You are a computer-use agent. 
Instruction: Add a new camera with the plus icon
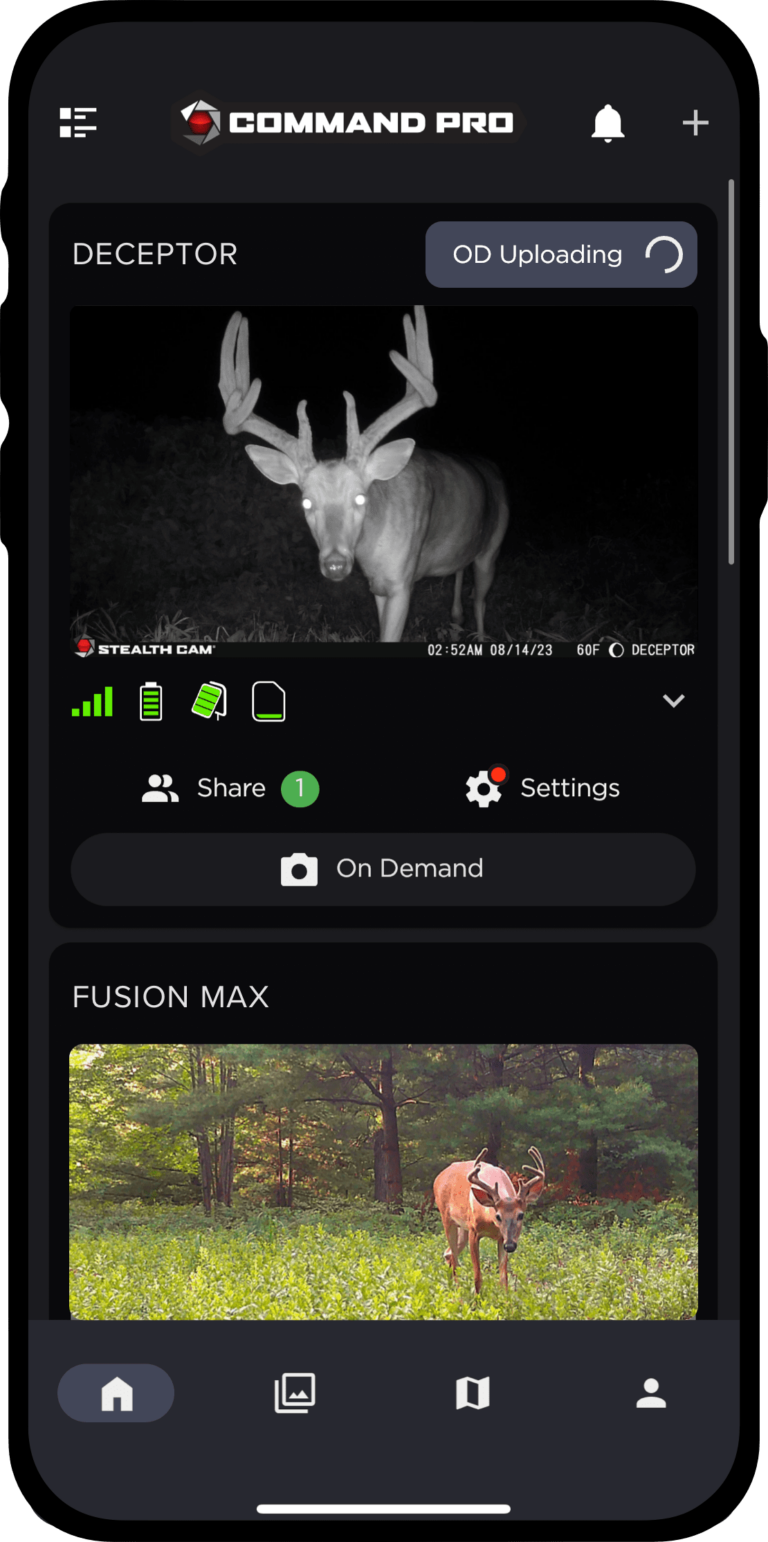(695, 123)
